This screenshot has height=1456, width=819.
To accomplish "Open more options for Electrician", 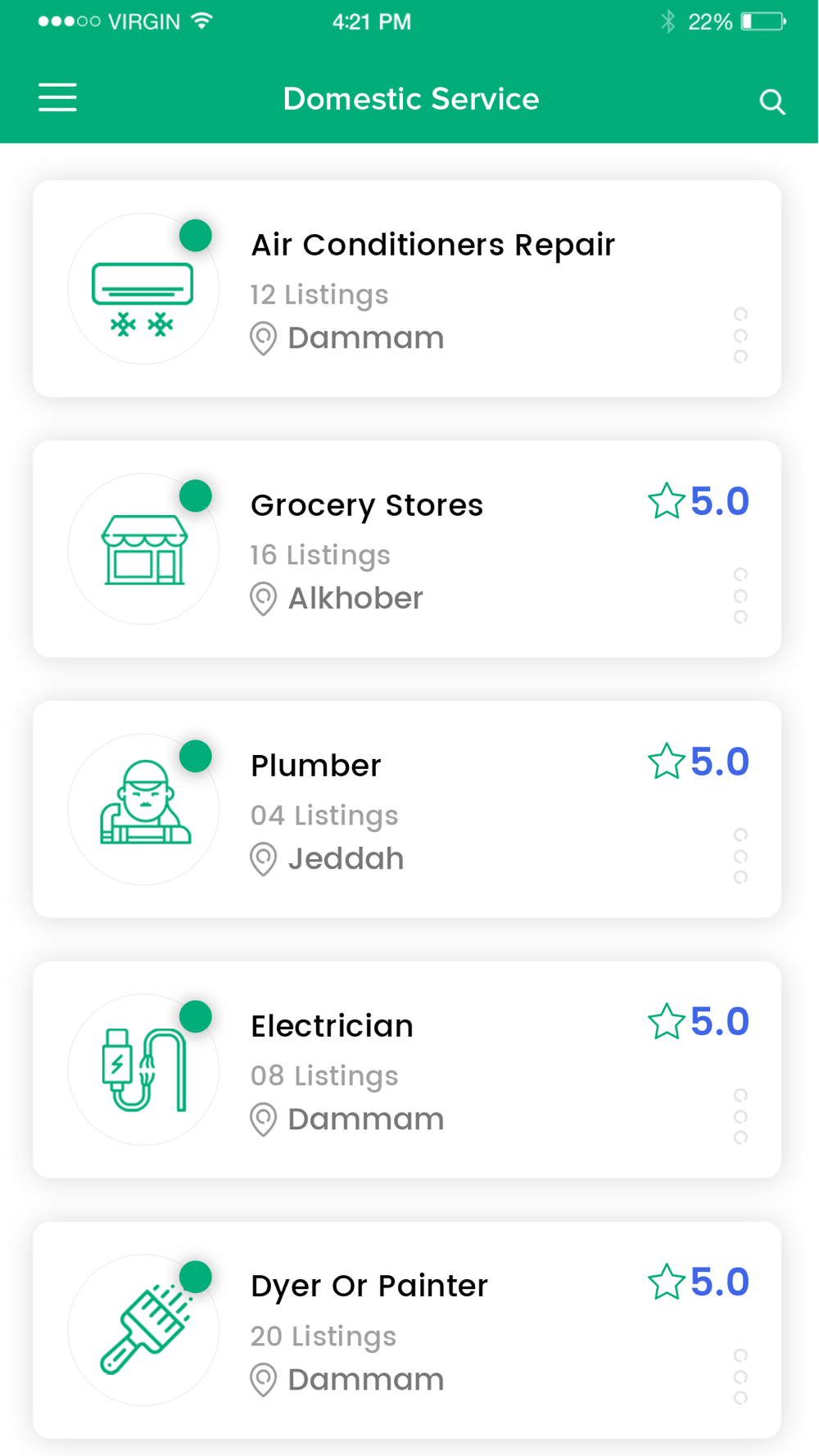I will pyautogui.click(x=740, y=1116).
